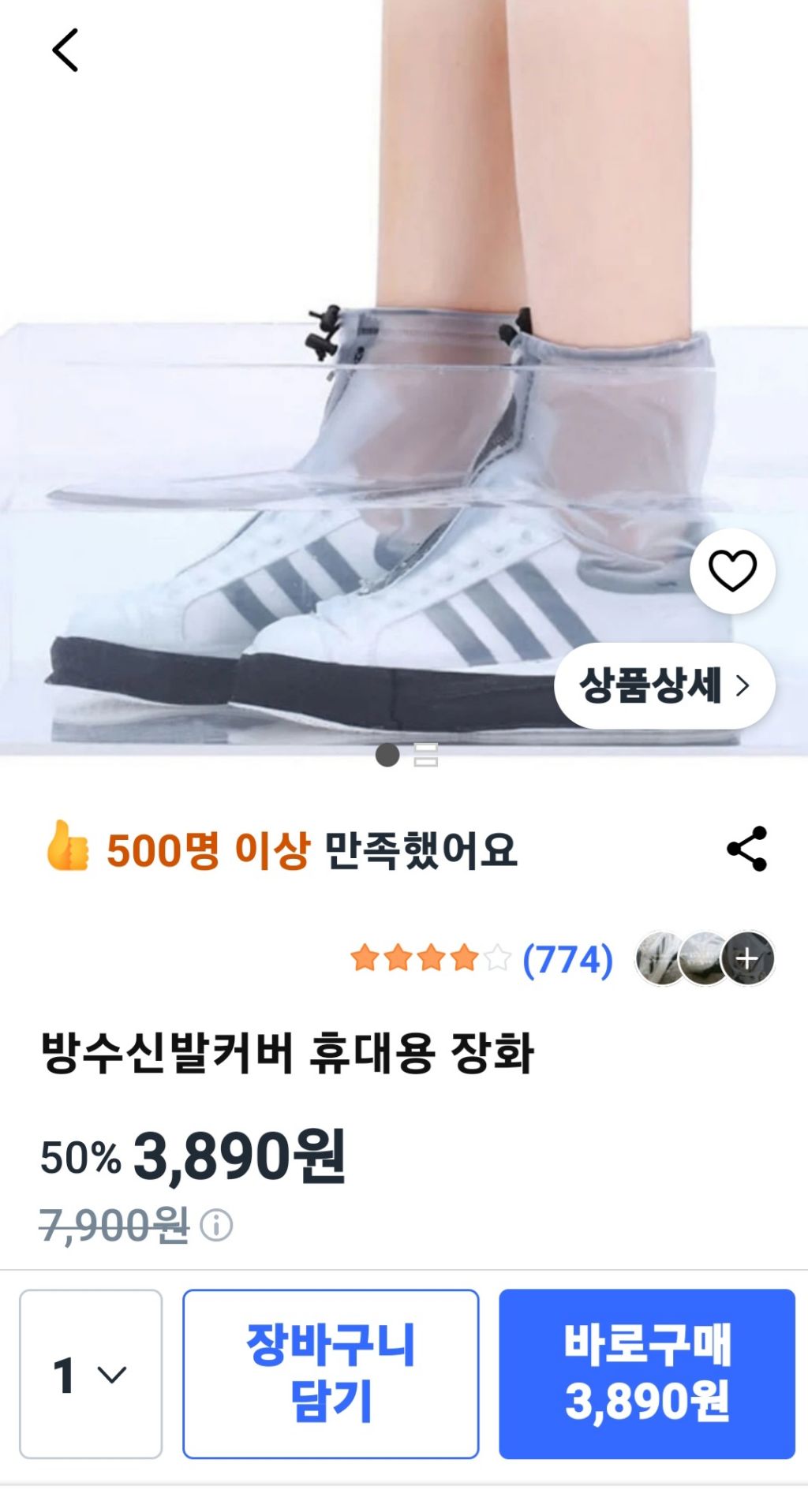The width and height of the screenshot is (808, 1512).
Task: Show original price info icon
Action: click(216, 1226)
